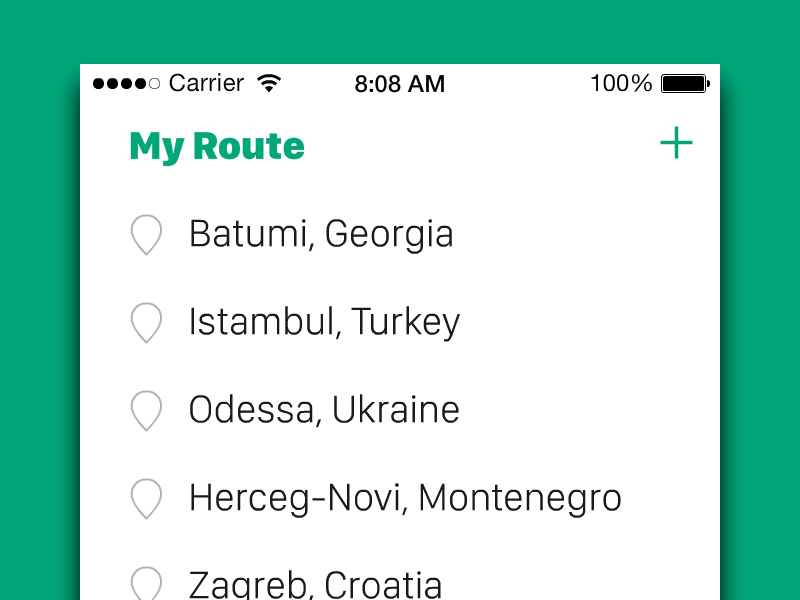Screen dimensions: 800x600
Task: Add a new destination with plus icon
Action: pyautogui.click(x=676, y=144)
